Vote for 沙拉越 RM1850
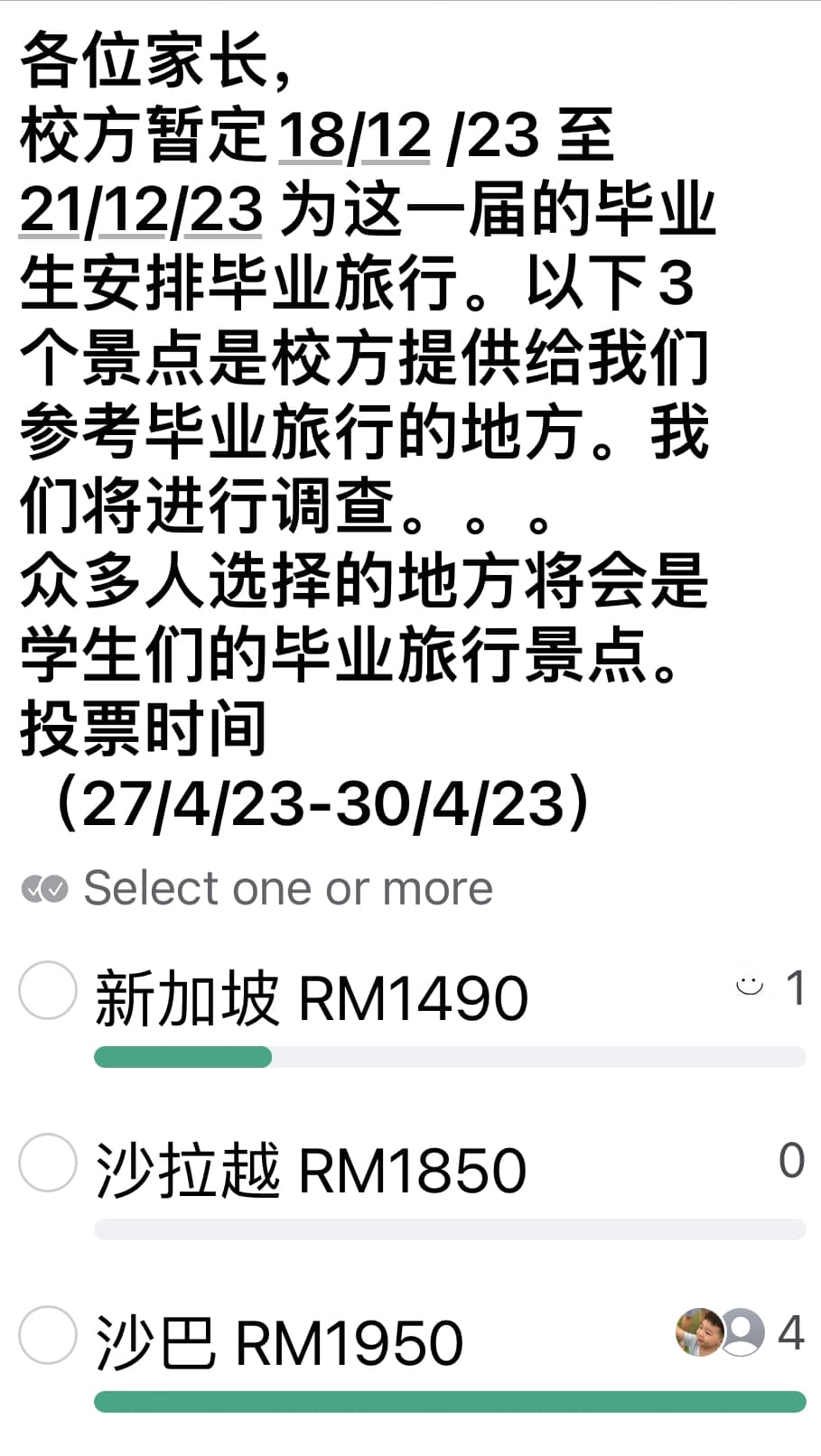Image resolution: width=821 pixels, height=1456 pixels. 47,1163
